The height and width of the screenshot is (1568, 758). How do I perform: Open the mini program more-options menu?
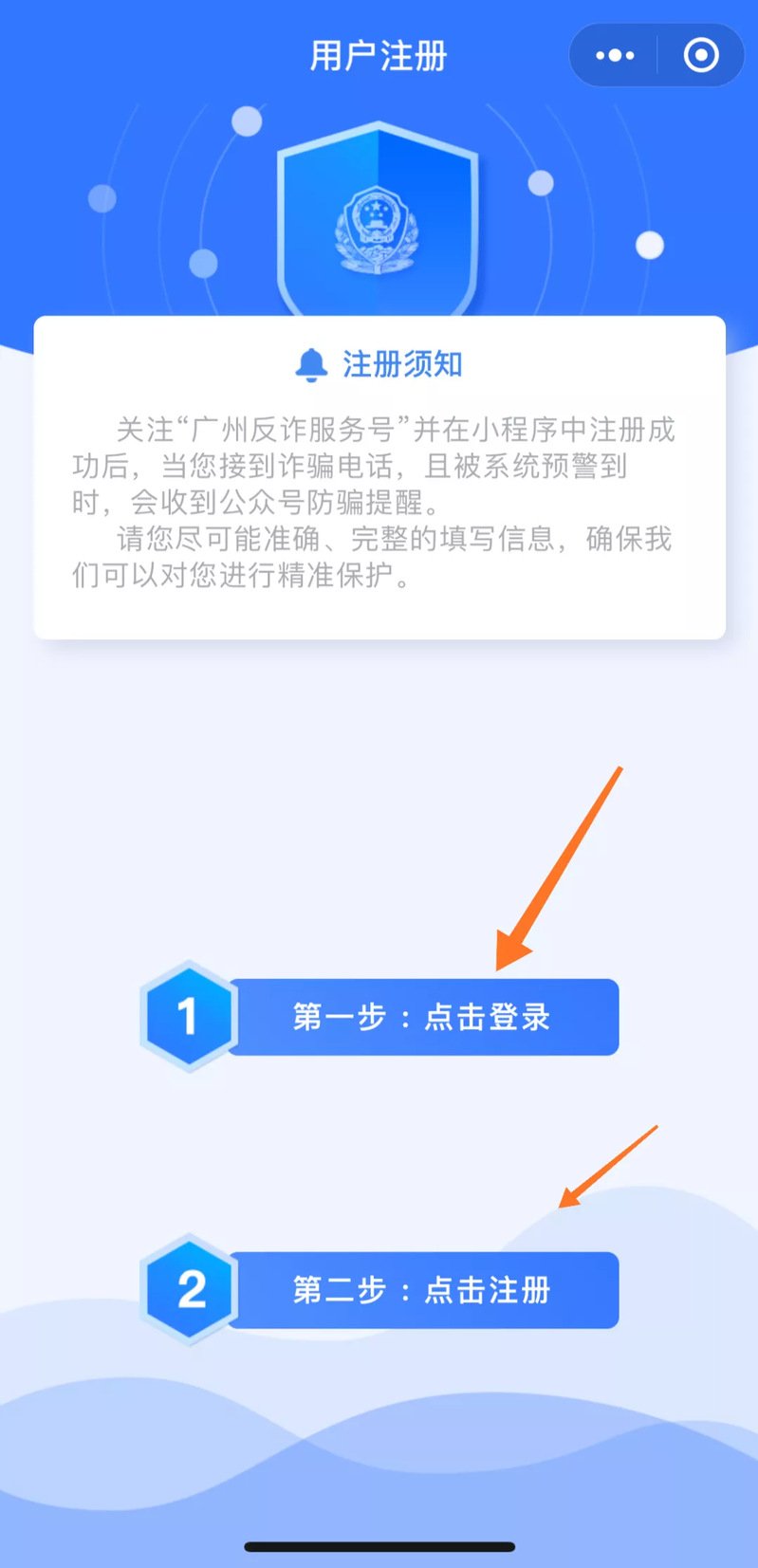click(615, 55)
